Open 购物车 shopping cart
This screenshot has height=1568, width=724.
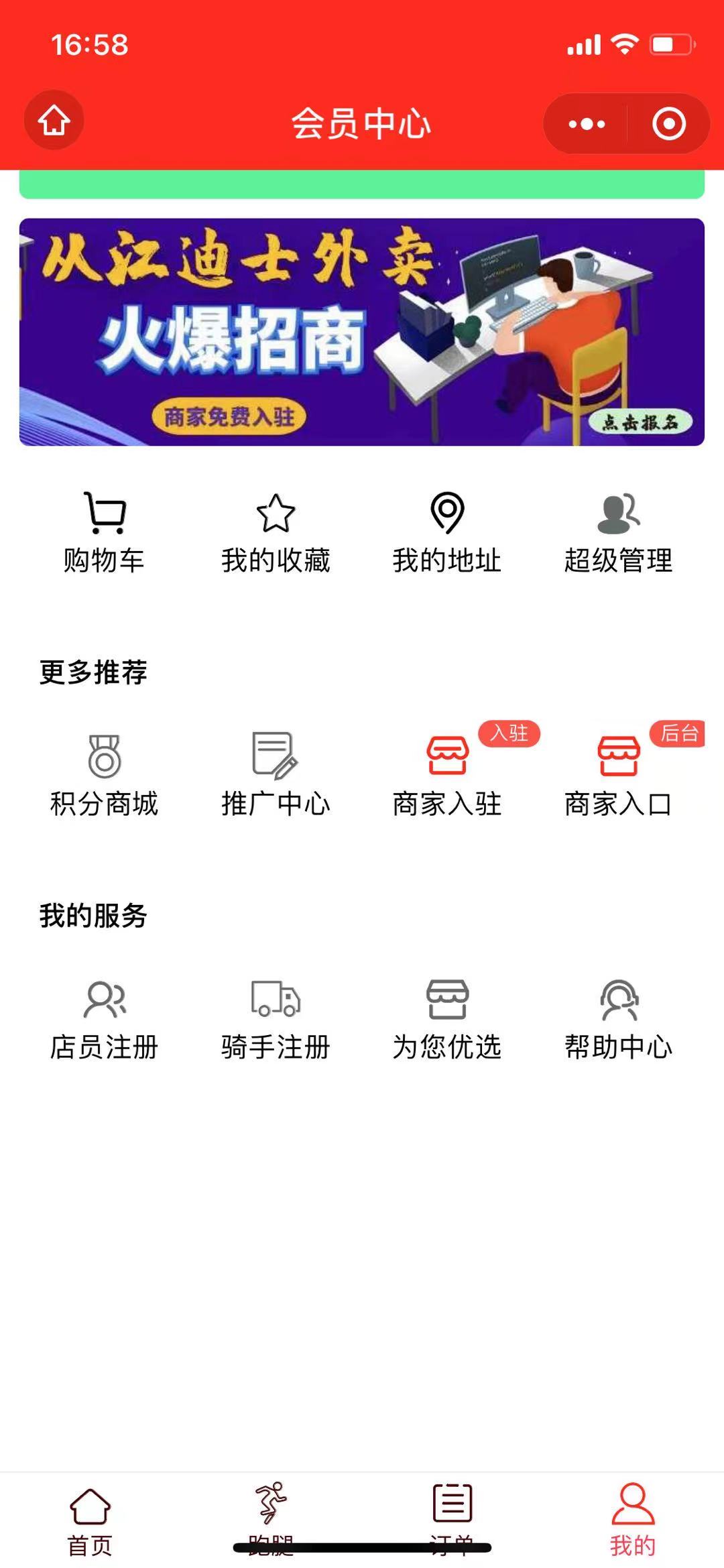tap(105, 532)
